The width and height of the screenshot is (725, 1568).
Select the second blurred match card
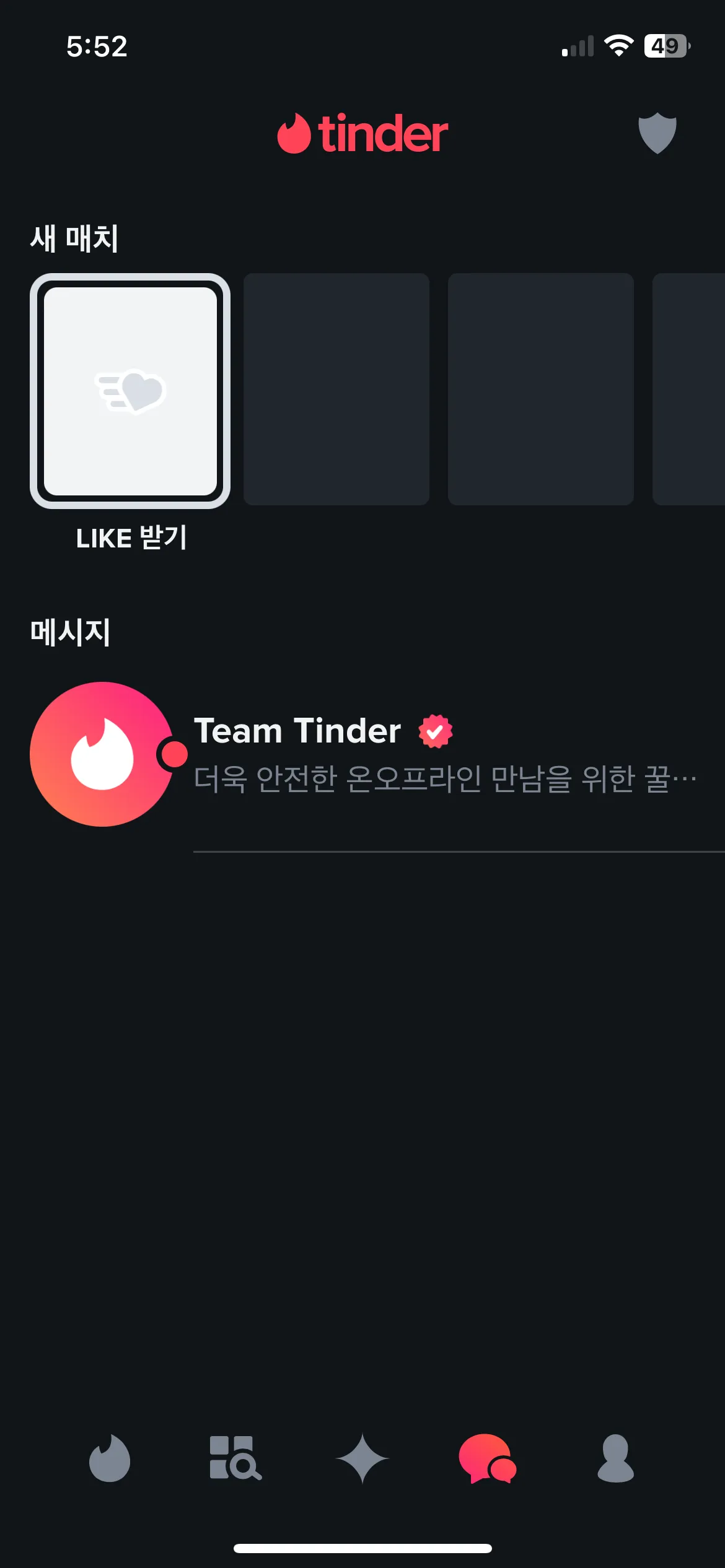coord(541,391)
